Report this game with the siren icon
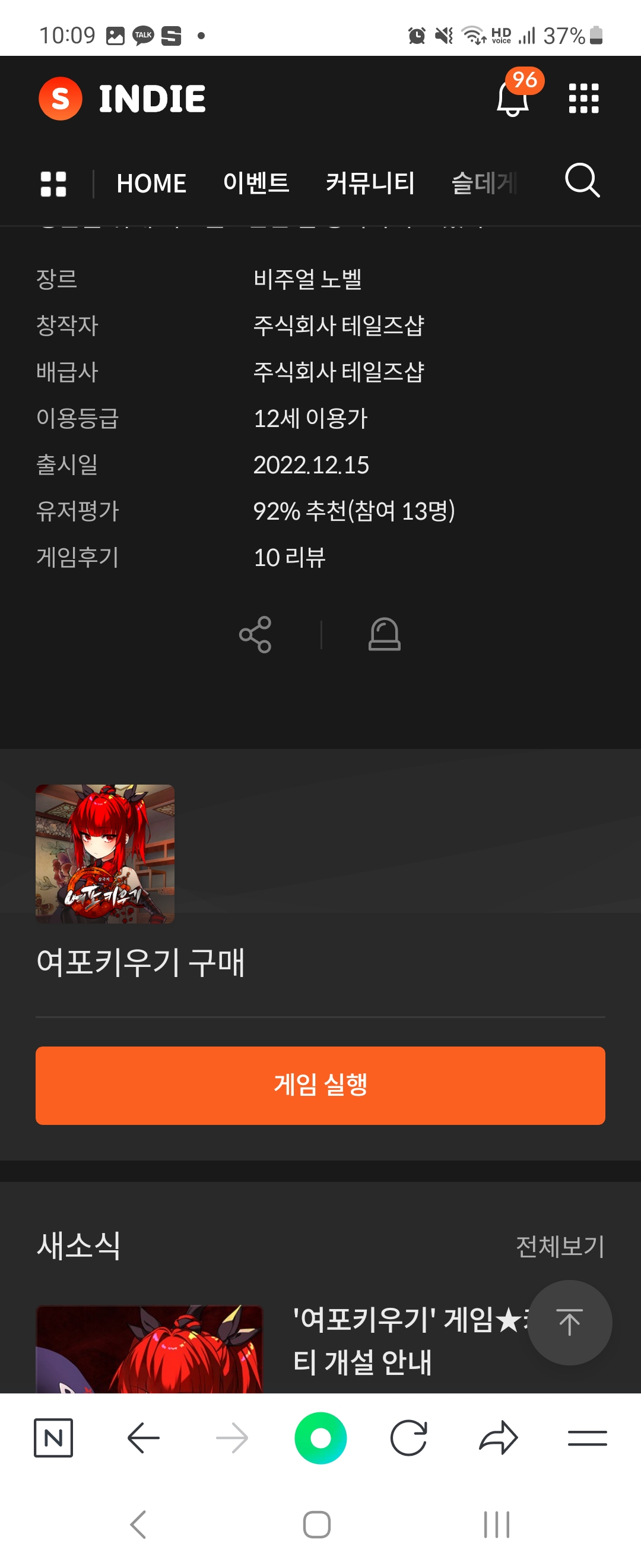Image resolution: width=641 pixels, height=1568 pixels. pyautogui.click(x=385, y=635)
